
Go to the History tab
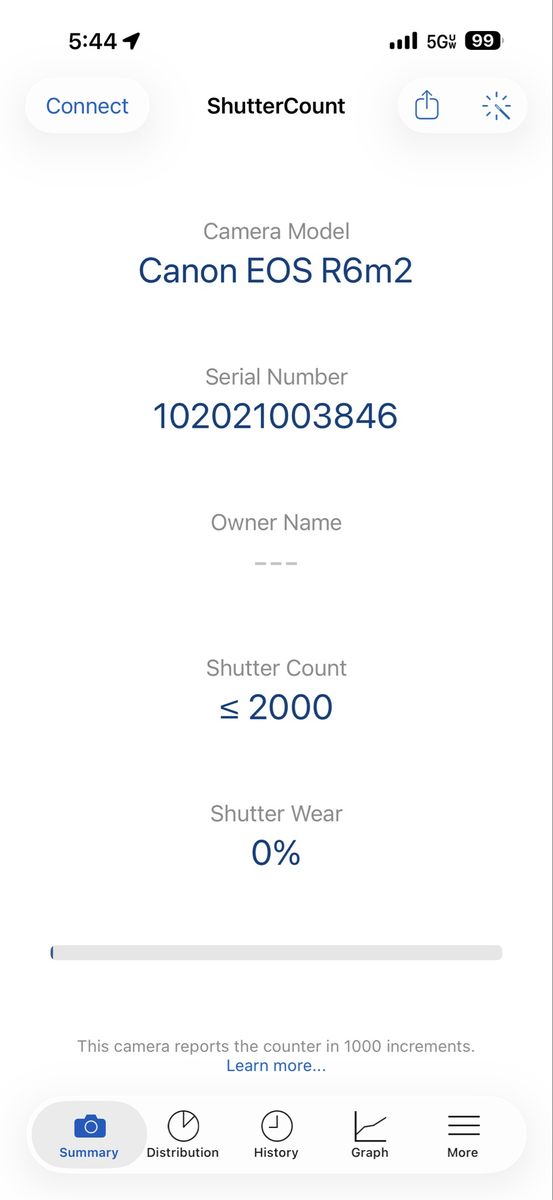coord(276,1135)
